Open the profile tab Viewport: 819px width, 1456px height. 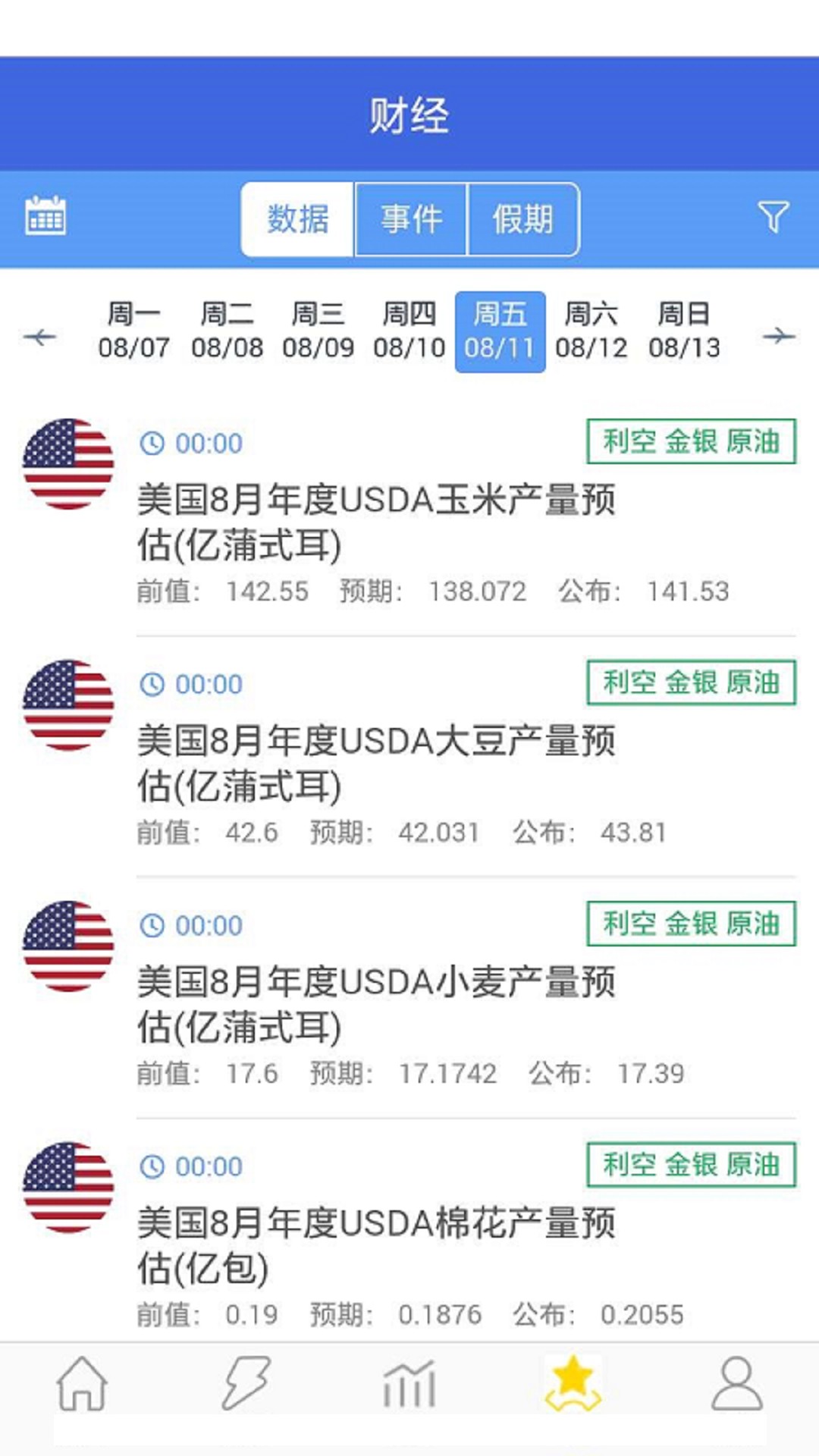click(736, 1385)
